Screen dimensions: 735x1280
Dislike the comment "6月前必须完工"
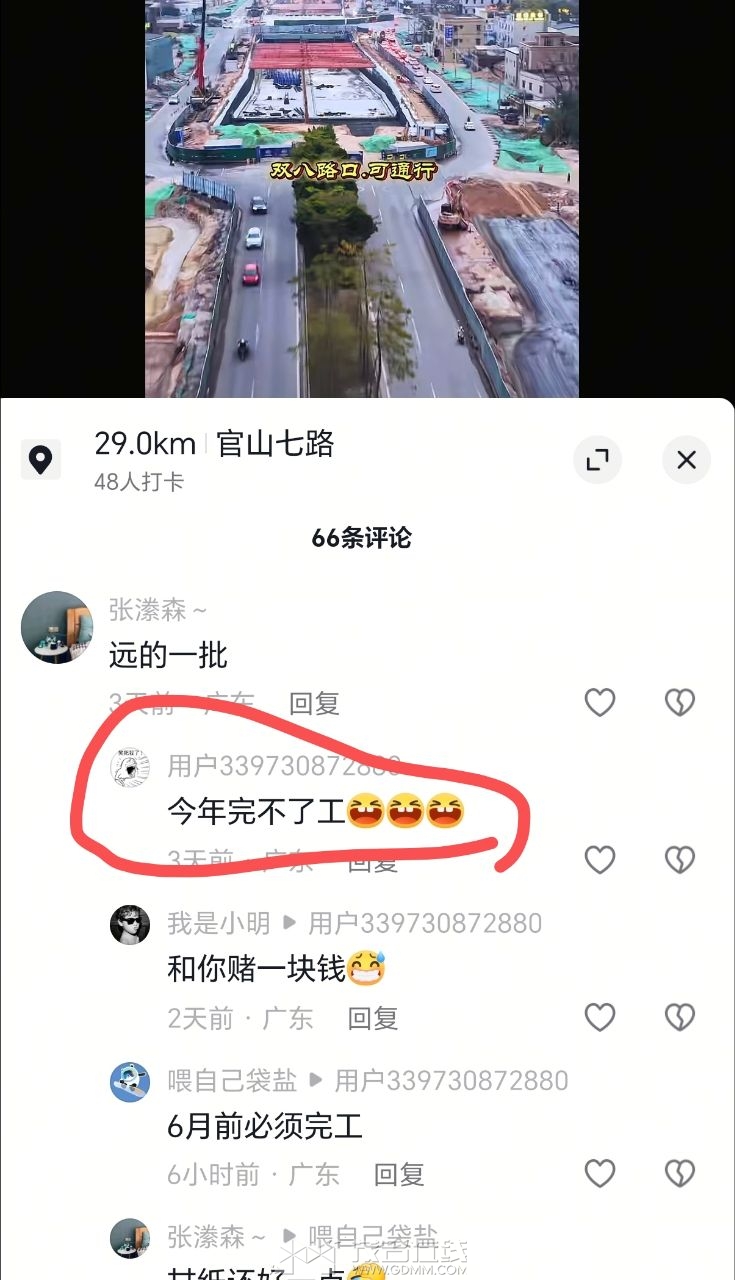point(680,1174)
